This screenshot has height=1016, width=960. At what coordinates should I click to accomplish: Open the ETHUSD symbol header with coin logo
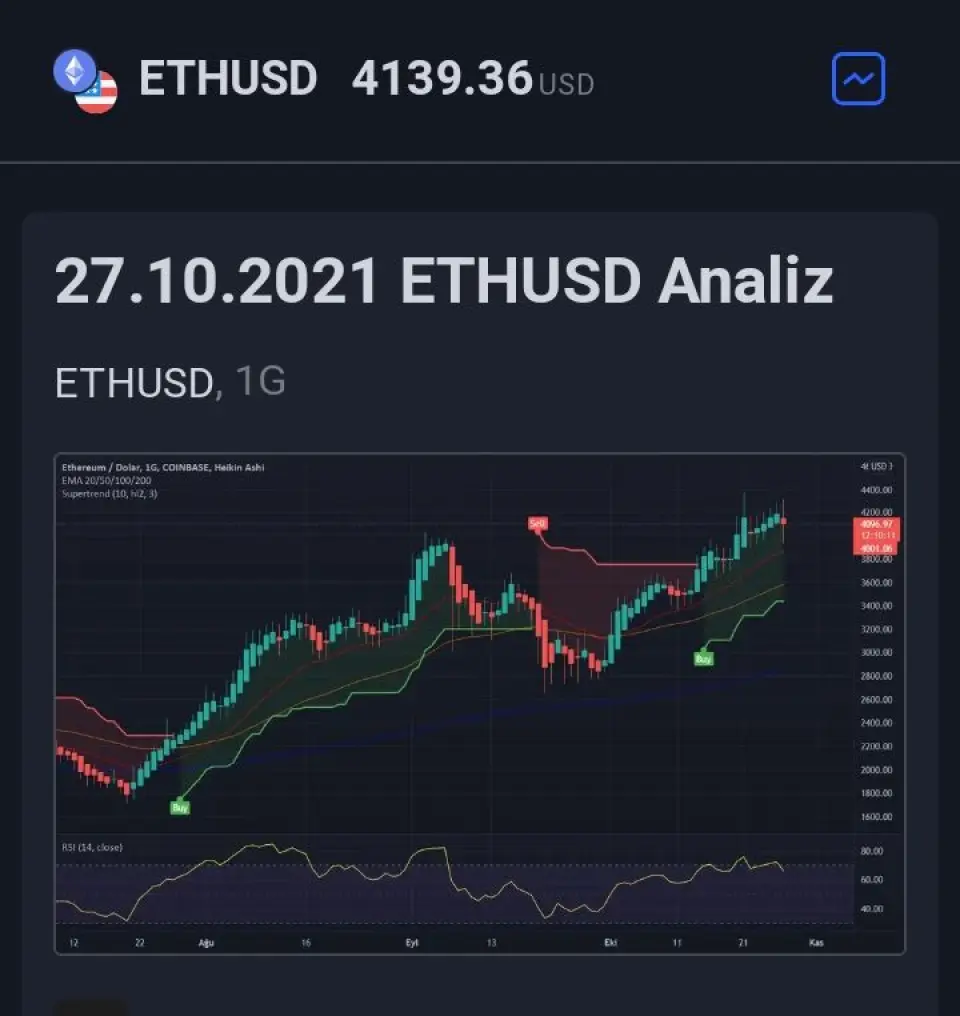point(188,79)
